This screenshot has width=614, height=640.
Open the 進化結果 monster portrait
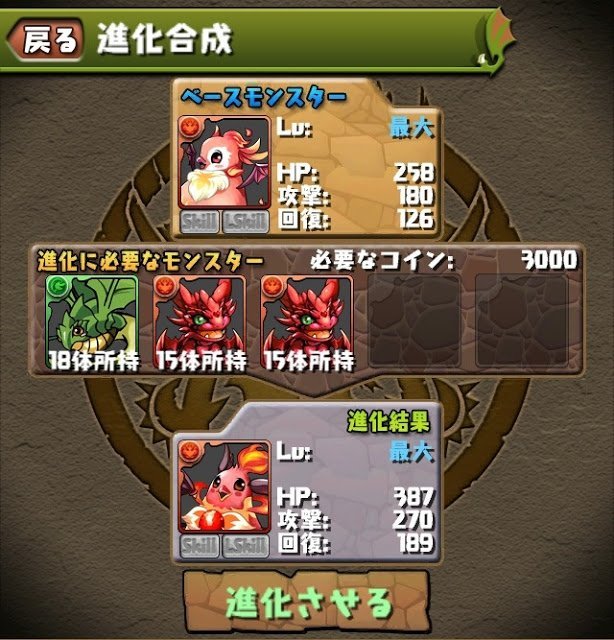(225, 487)
